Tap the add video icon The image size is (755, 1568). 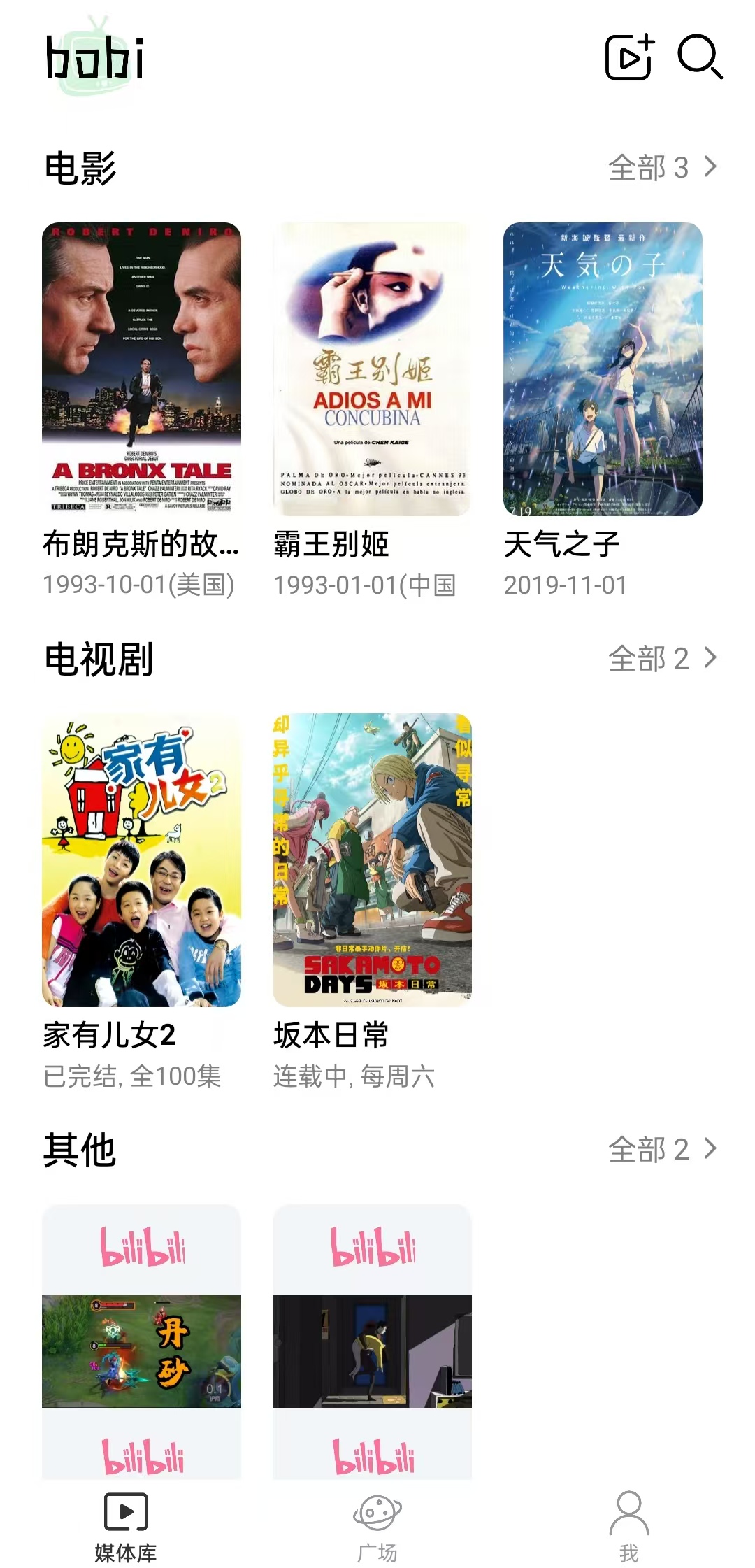(x=629, y=57)
